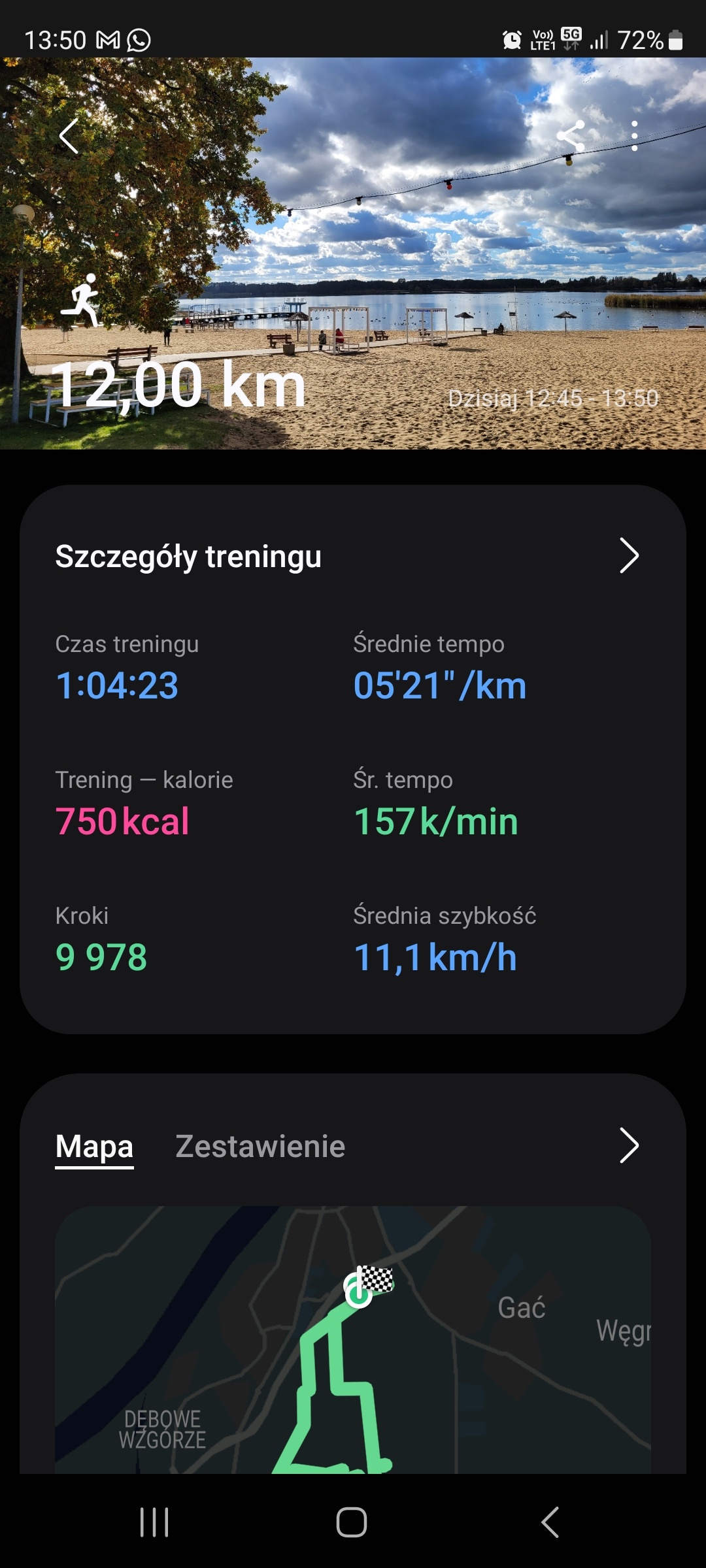Select the Mapa tab
This screenshot has width=706, height=1568.
[94, 1147]
